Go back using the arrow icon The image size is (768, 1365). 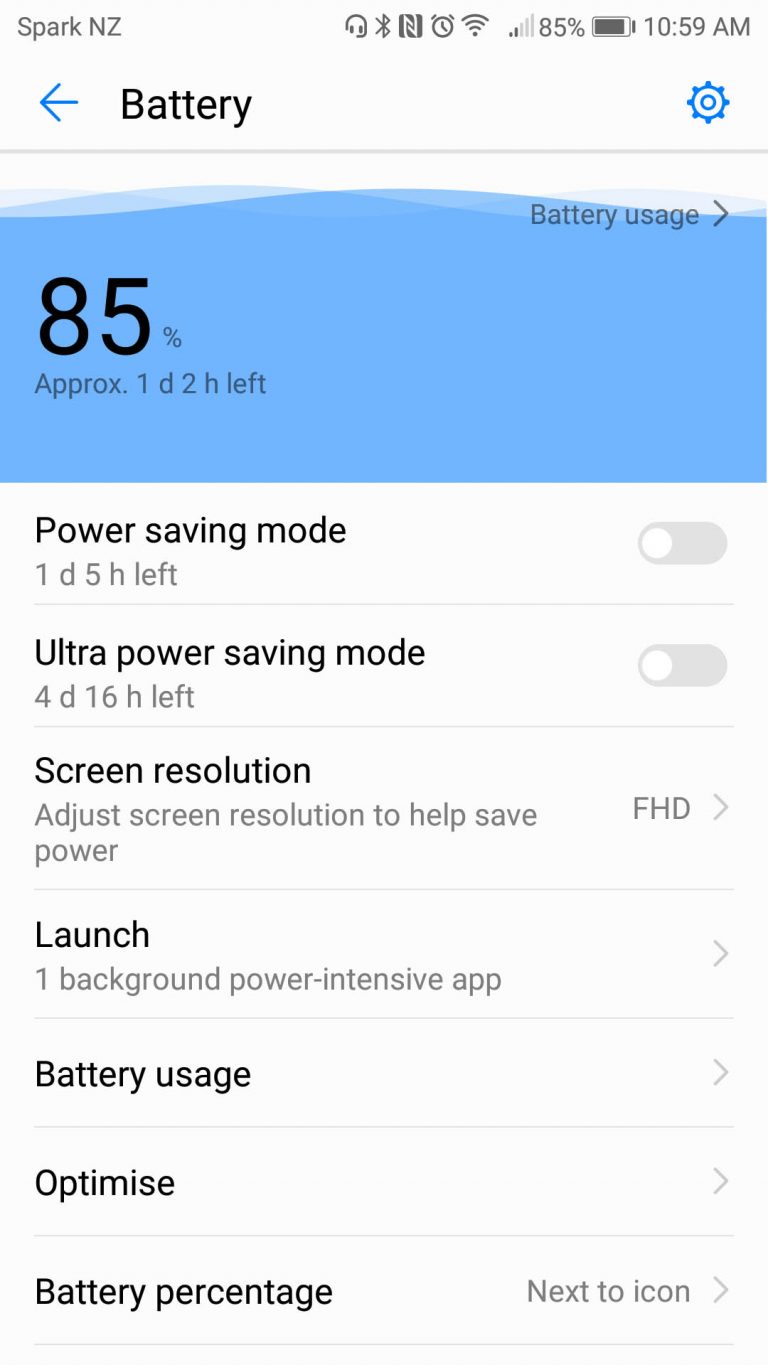tap(58, 103)
